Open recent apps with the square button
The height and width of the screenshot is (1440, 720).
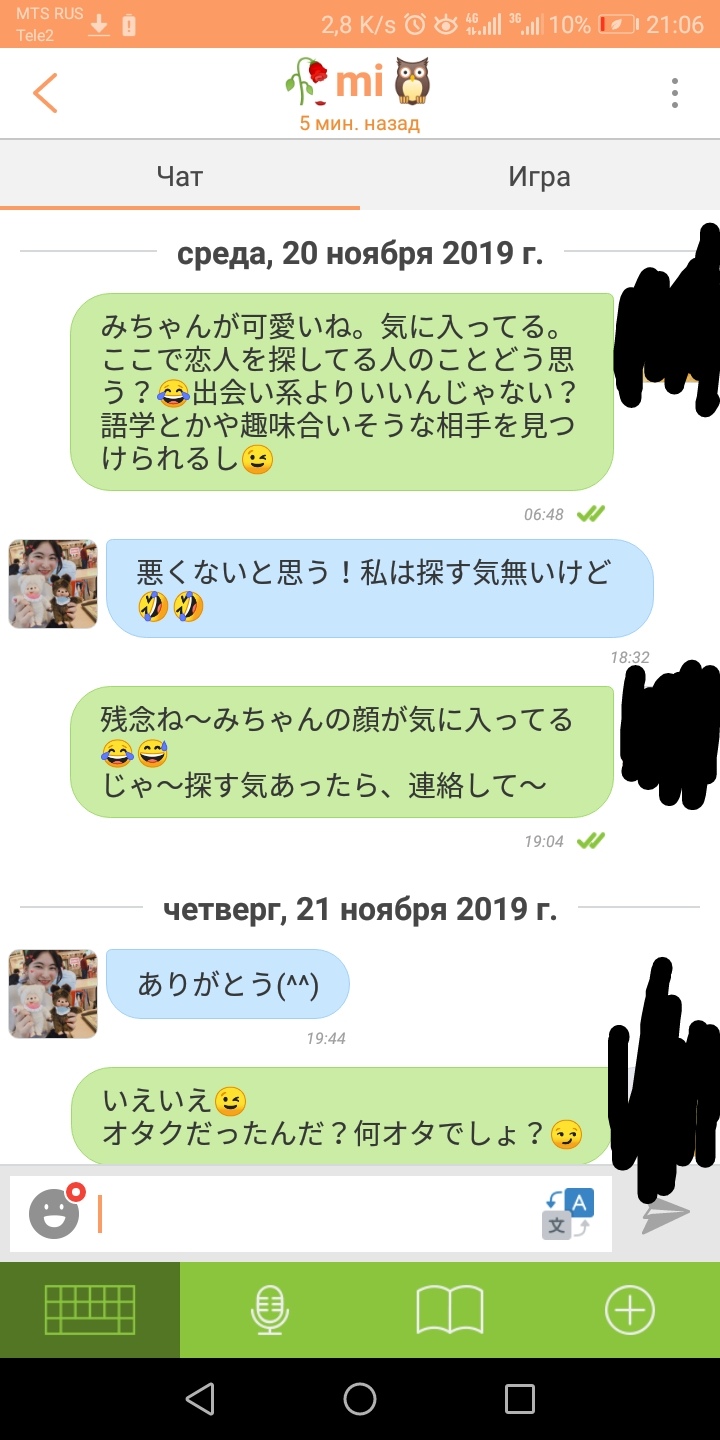(520, 1399)
